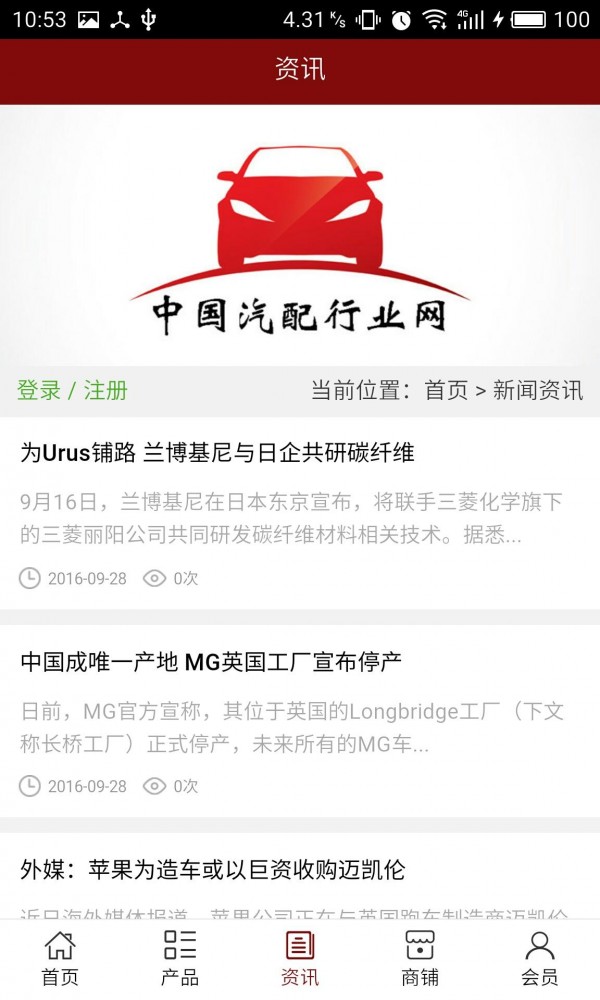Switch to the 产品 tab
Image resolution: width=600 pixels, height=1000 pixels.
[x=180, y=958]
